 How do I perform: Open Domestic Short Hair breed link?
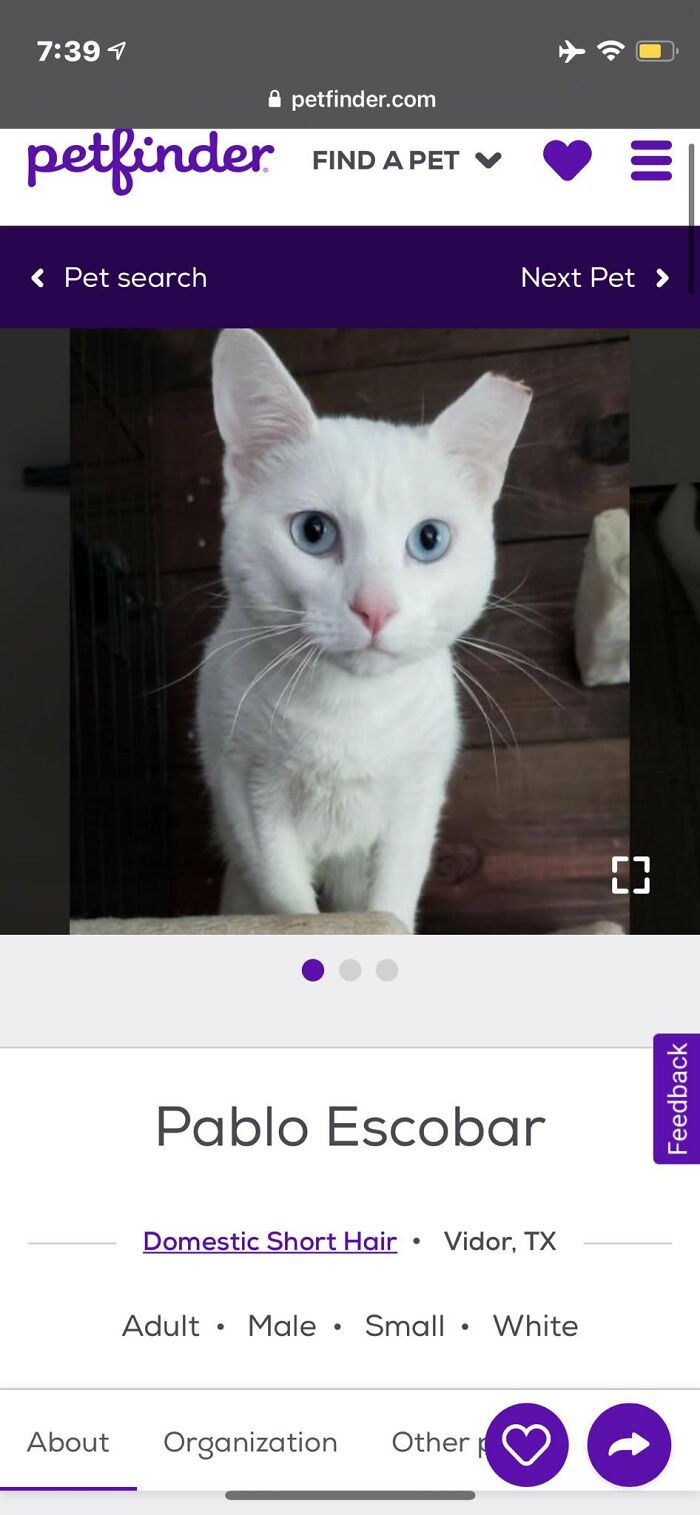[270, 1242]
